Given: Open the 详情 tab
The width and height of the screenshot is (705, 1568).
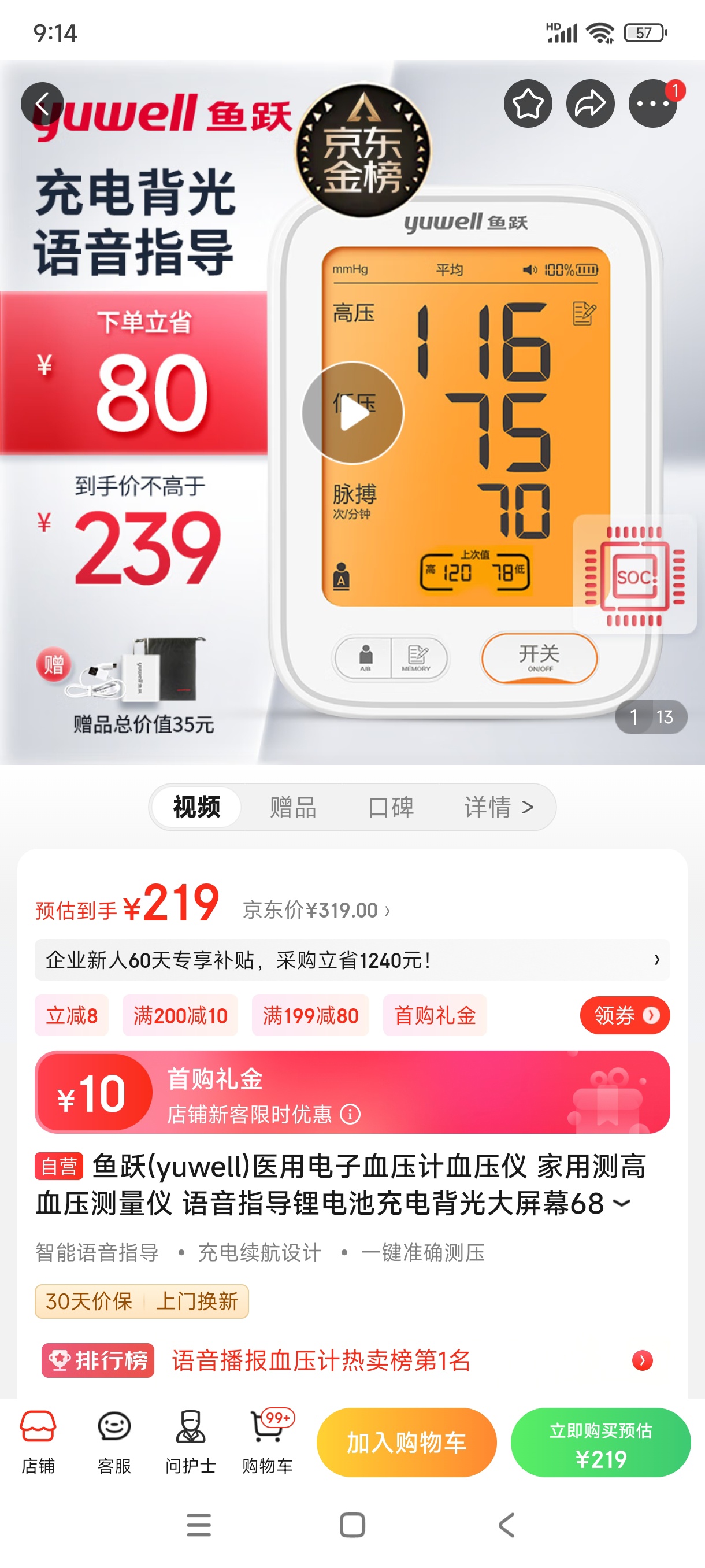Looking at the screenshot, I should point(498,807).
